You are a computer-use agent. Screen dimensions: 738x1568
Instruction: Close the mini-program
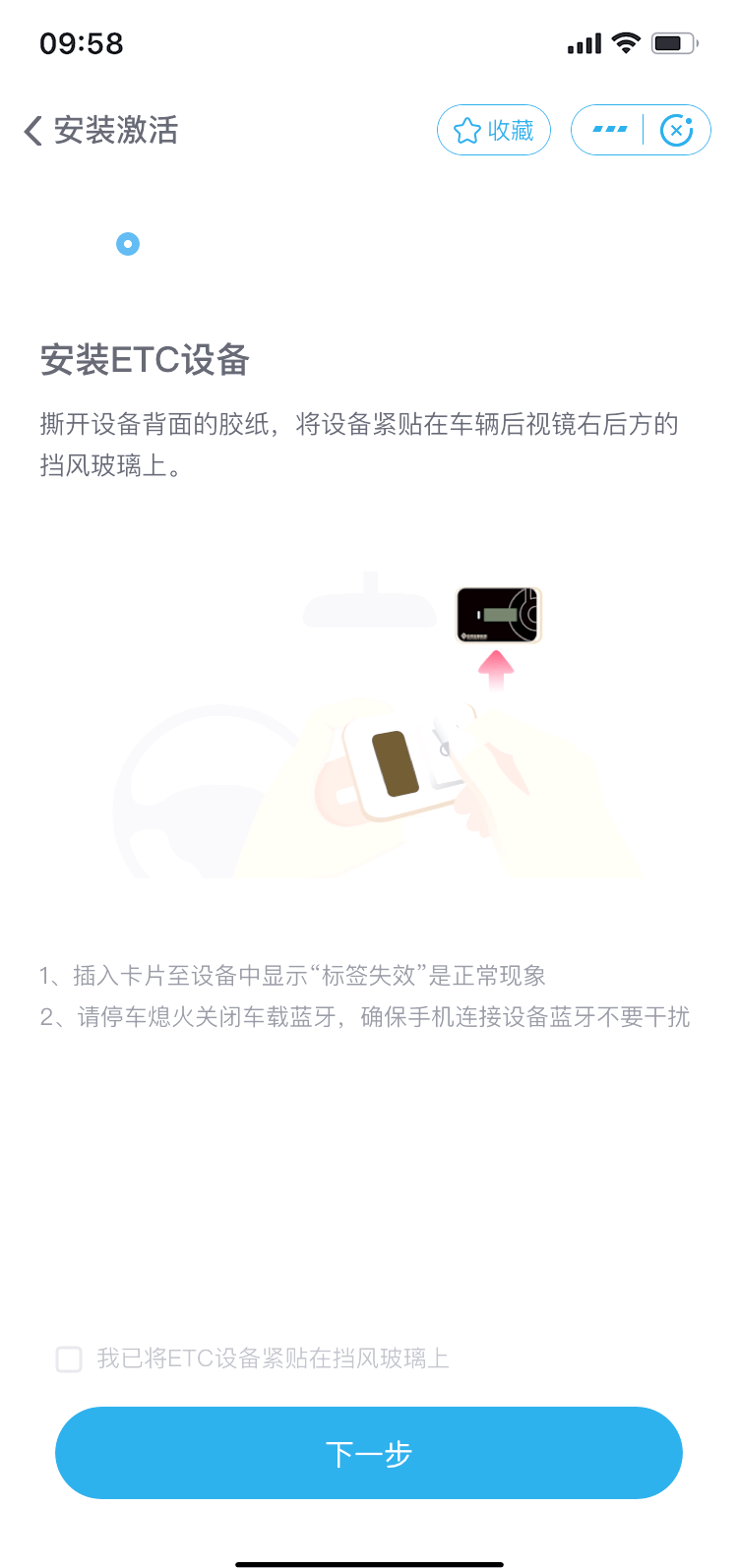tap(676, 130)
